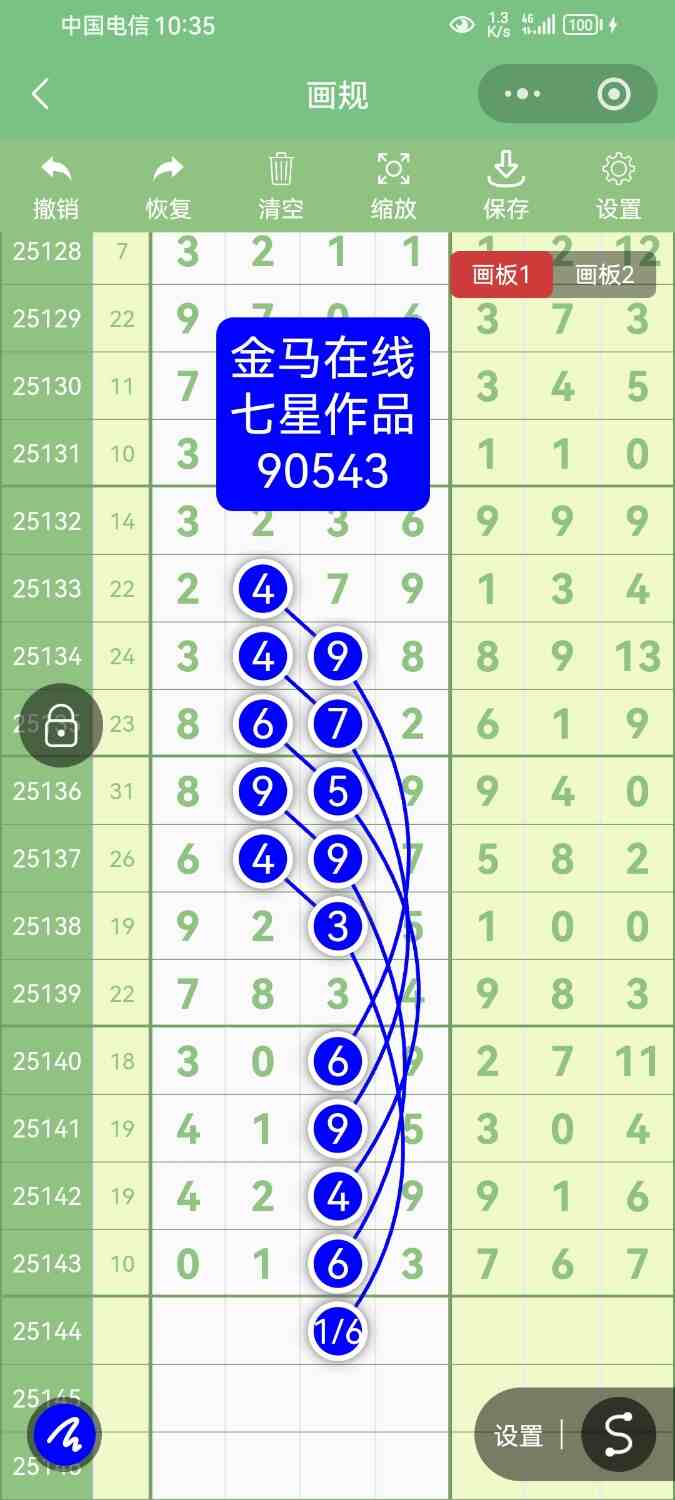The image size is (675, 1500).
Task: Close the mini program with the circle button
Action: [x=613, y=95]
